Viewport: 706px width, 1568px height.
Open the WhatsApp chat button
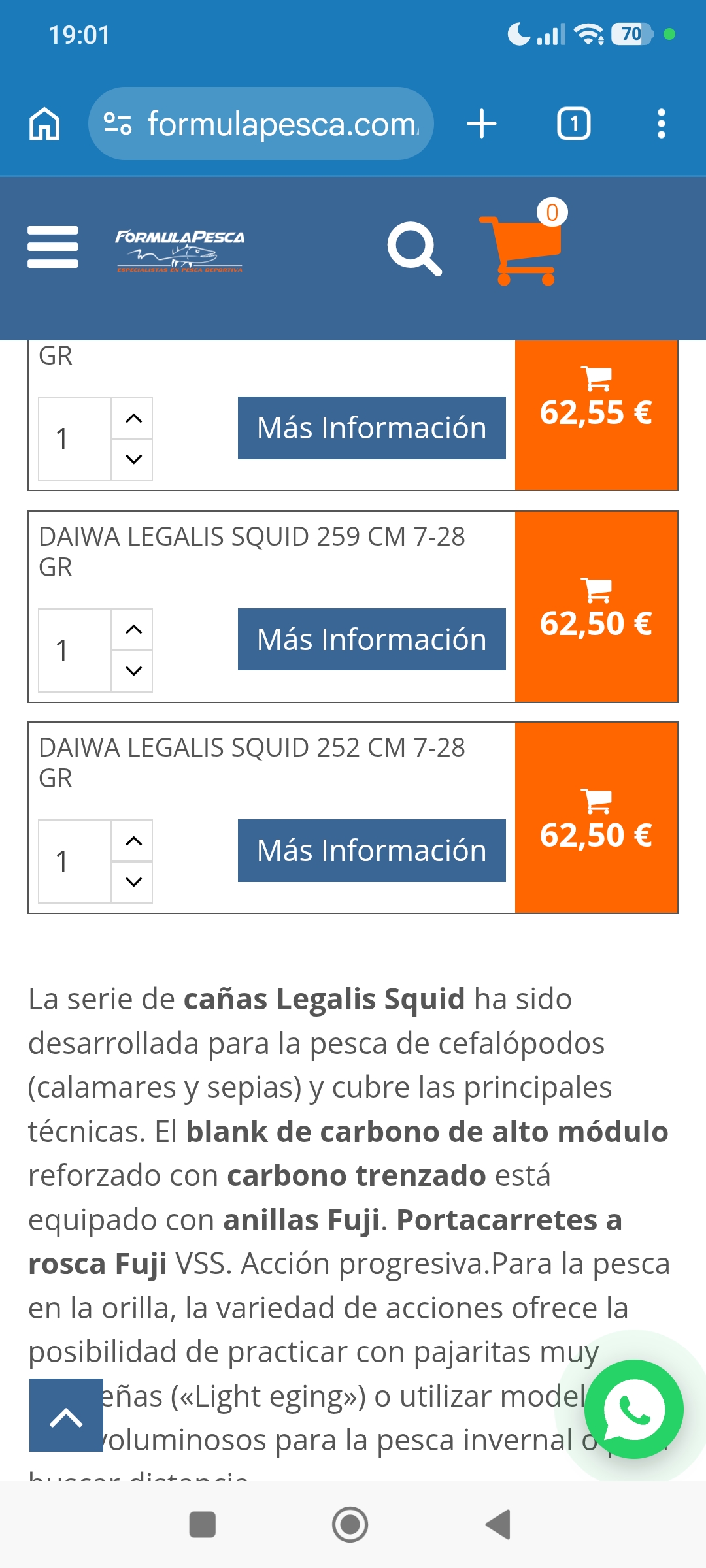click(x=634, y=1409)
